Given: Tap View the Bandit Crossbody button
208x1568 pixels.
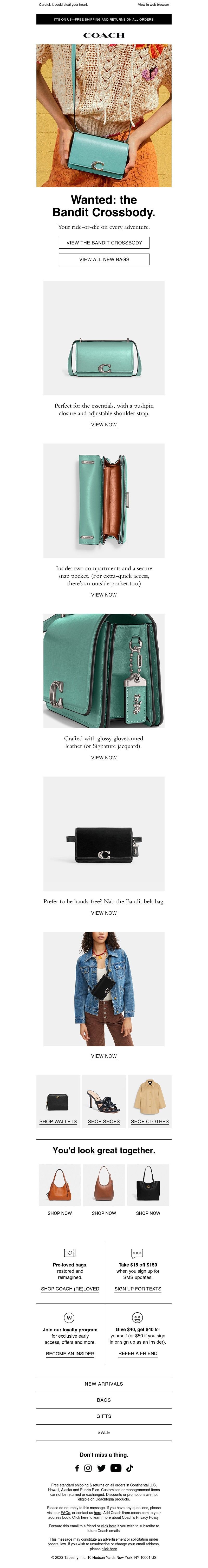Looking at the screenshot, I should point(104,242).
